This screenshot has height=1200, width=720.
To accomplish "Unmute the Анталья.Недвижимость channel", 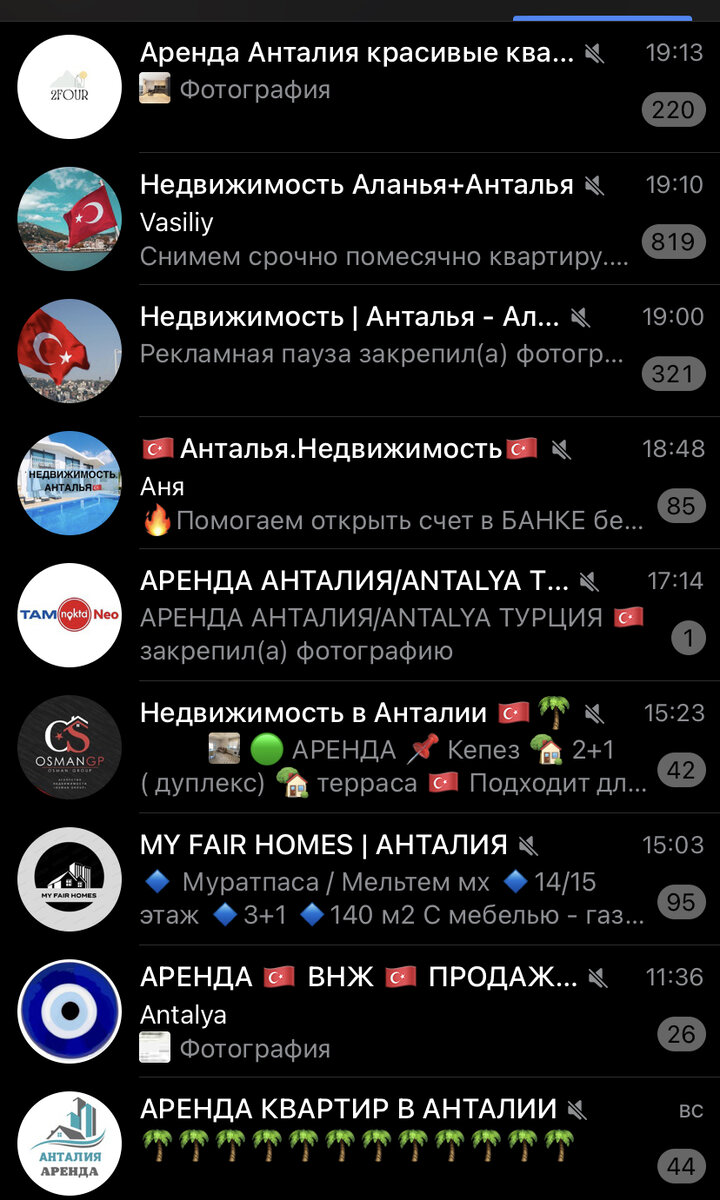I will [560, 450].
